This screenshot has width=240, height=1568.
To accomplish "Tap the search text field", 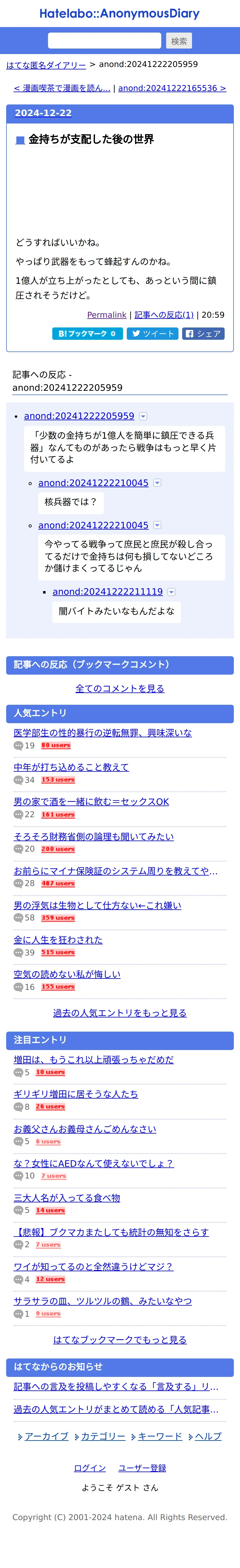I will pos(104,41).
